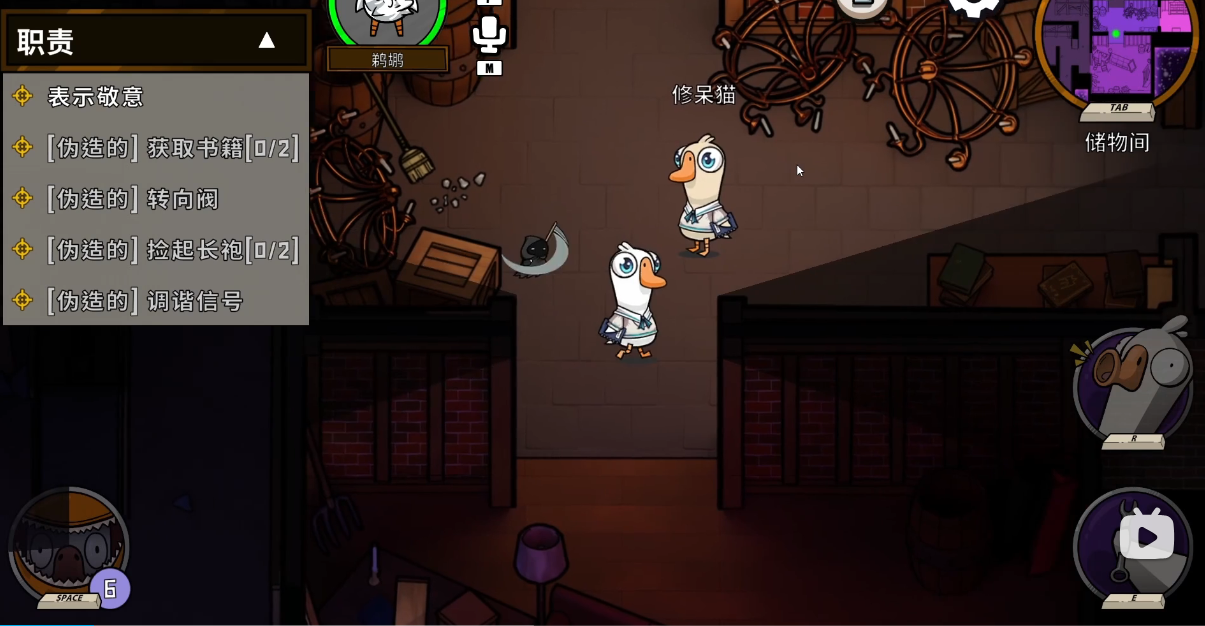This screenshot has height=626, width=1205.
Task: Collapse the 职责 task list panel
Action: pyautogui.click(x=266, y=41)
